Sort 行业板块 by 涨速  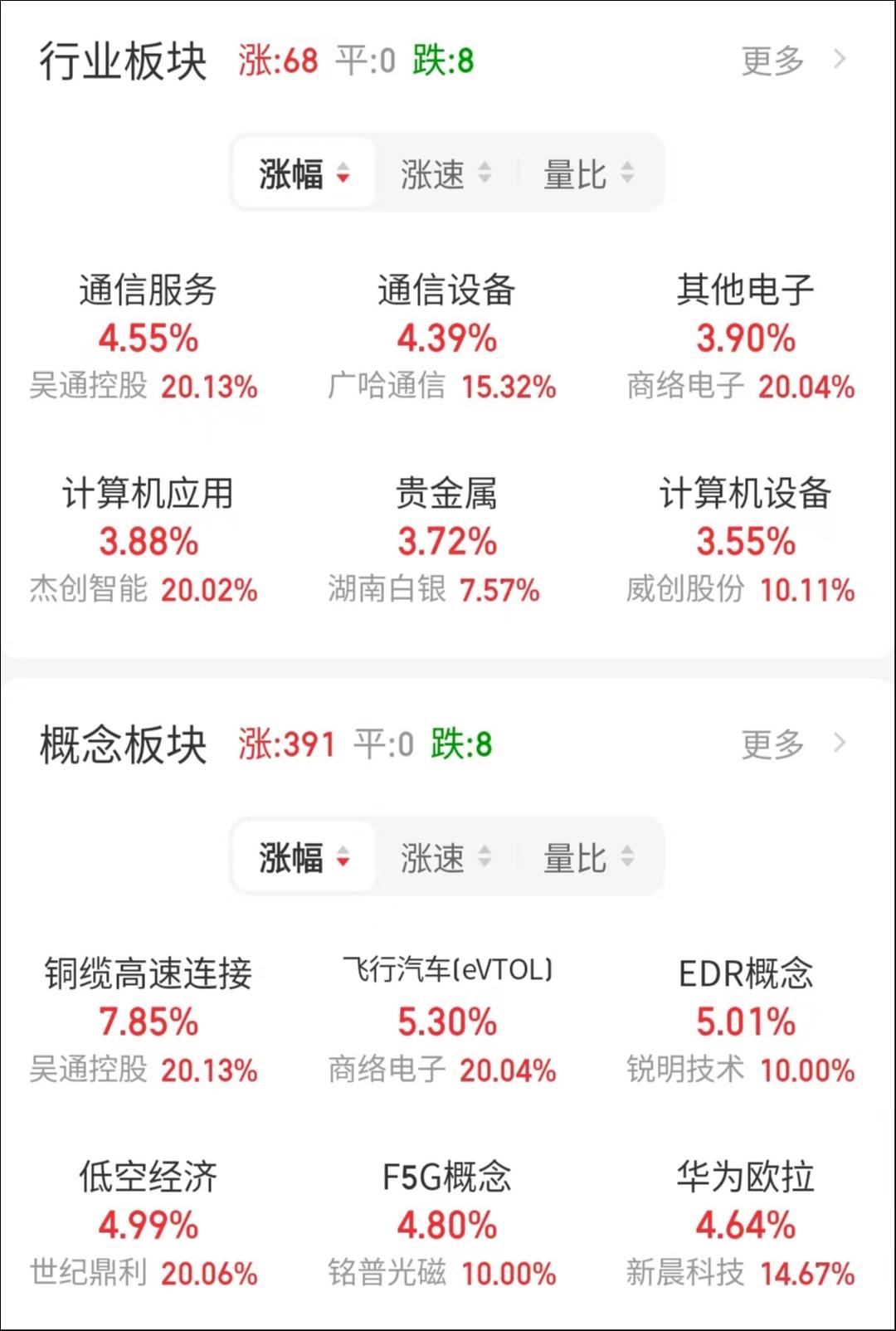coord(446,174)
